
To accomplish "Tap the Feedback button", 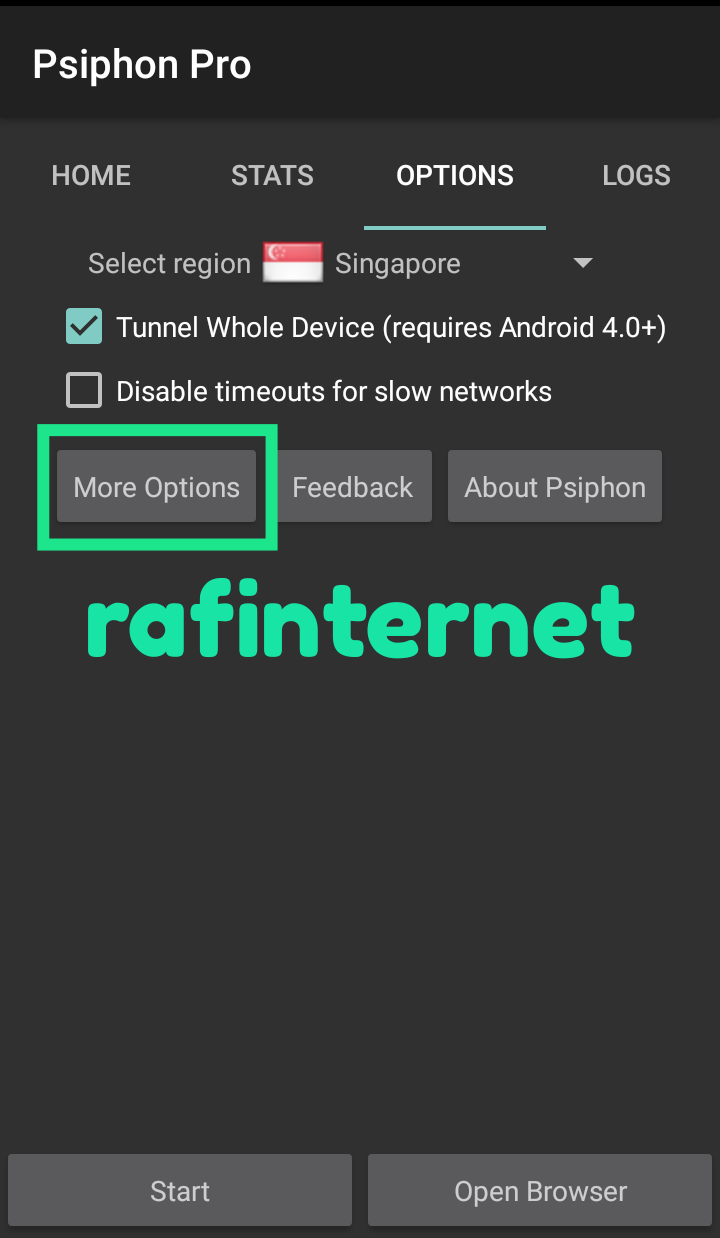I will click(353, 487).
